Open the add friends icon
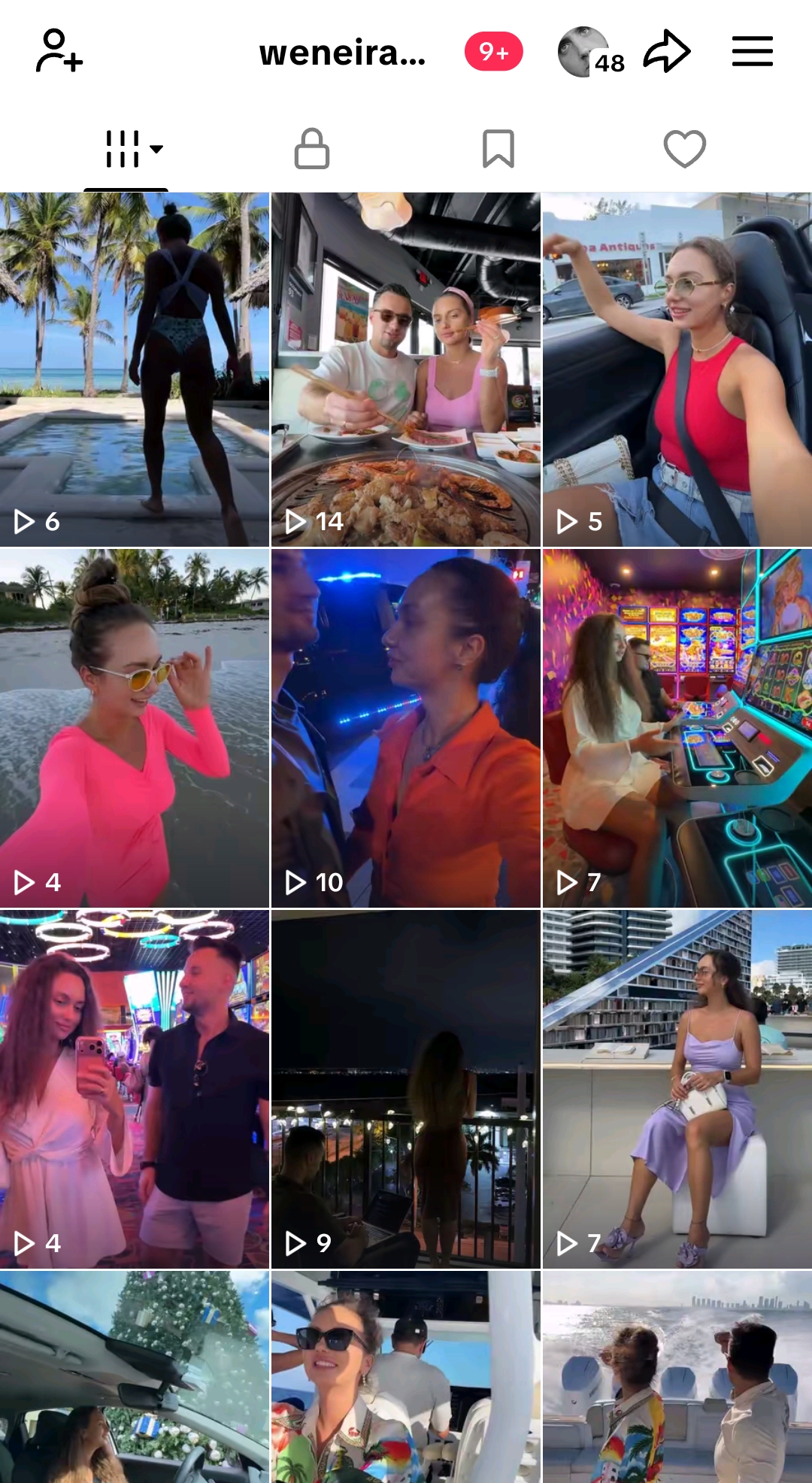 (59, 51)
